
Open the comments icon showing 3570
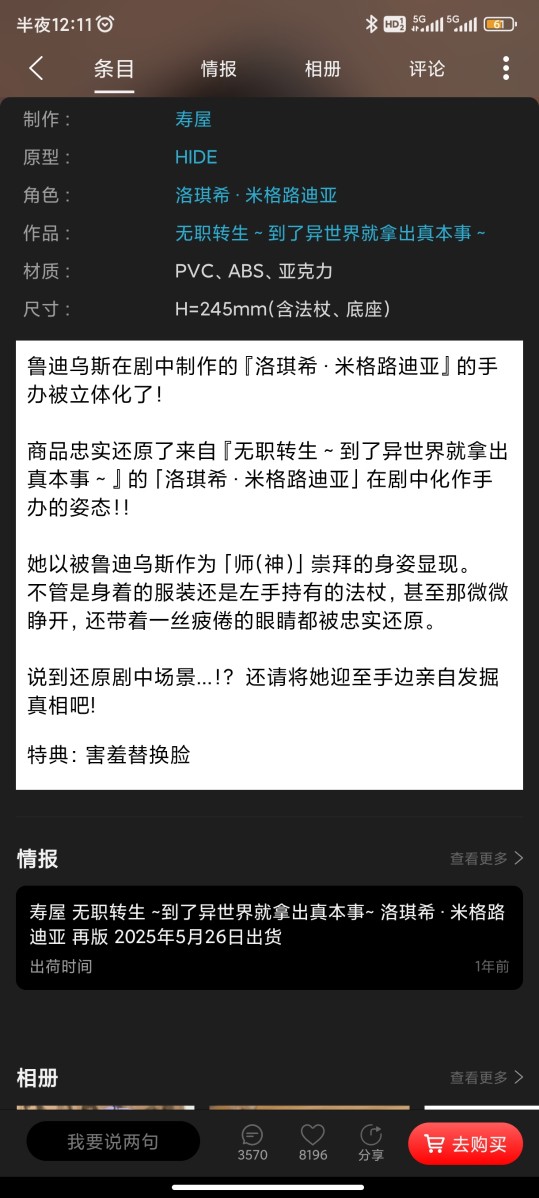tap(252, 1142)
